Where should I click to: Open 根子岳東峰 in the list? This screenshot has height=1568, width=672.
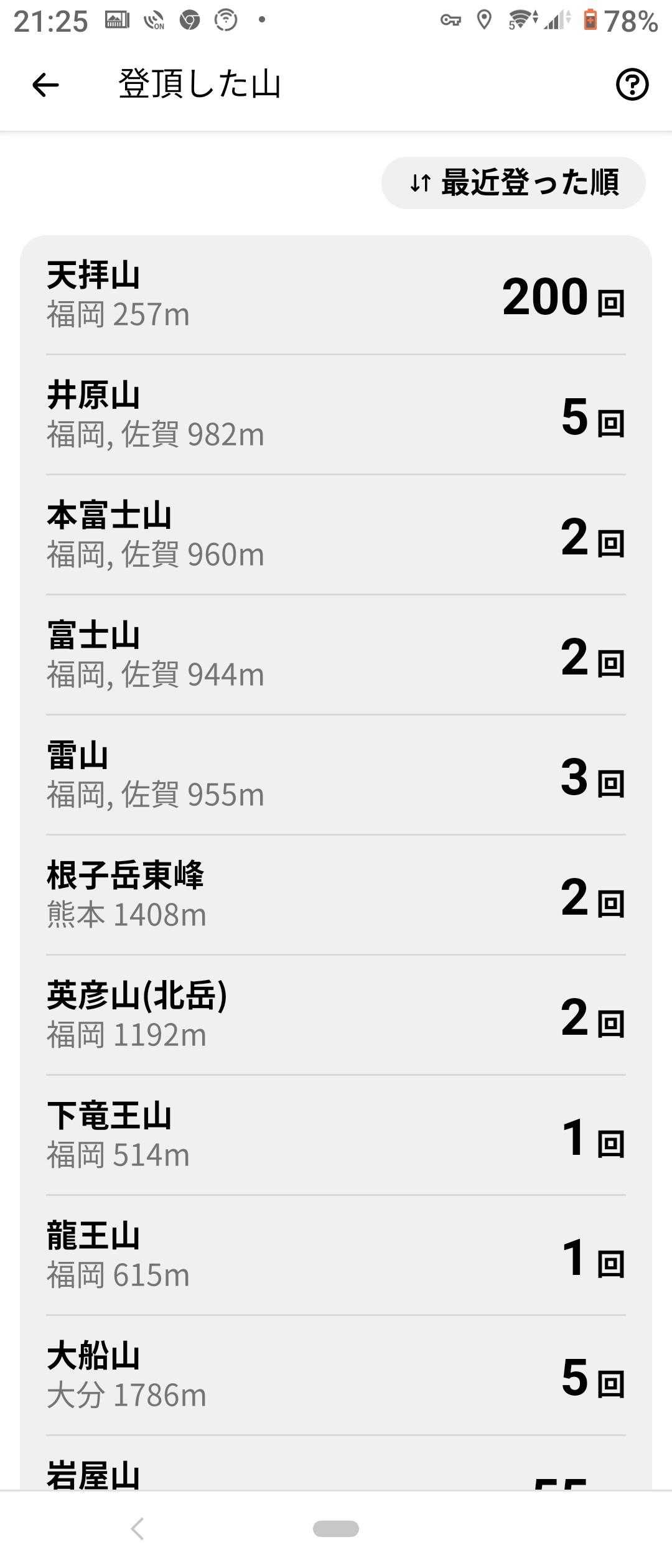click(336, 895)
